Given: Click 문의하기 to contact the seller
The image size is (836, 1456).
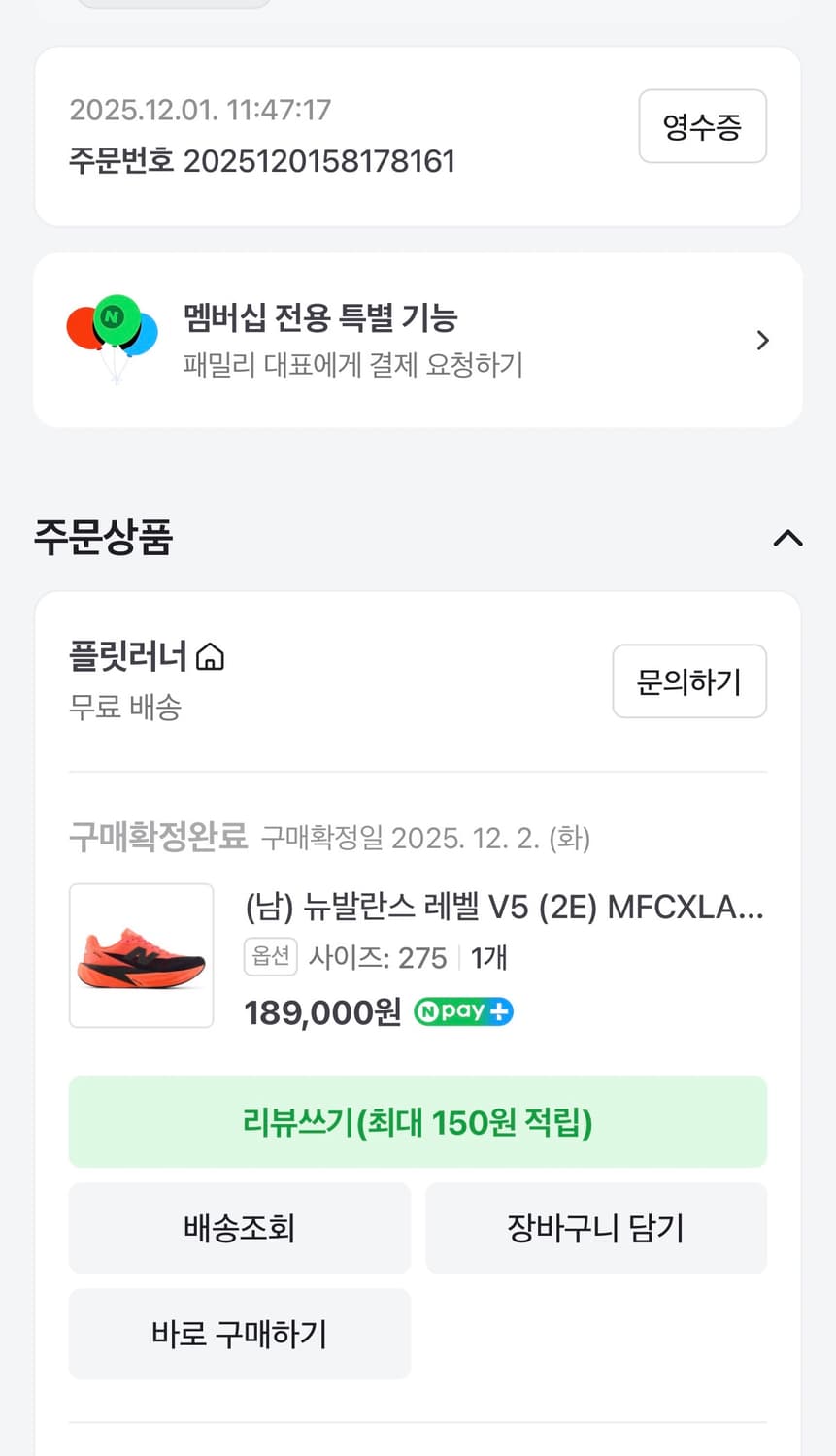Looking at the screenshot, I should point(689,681).
